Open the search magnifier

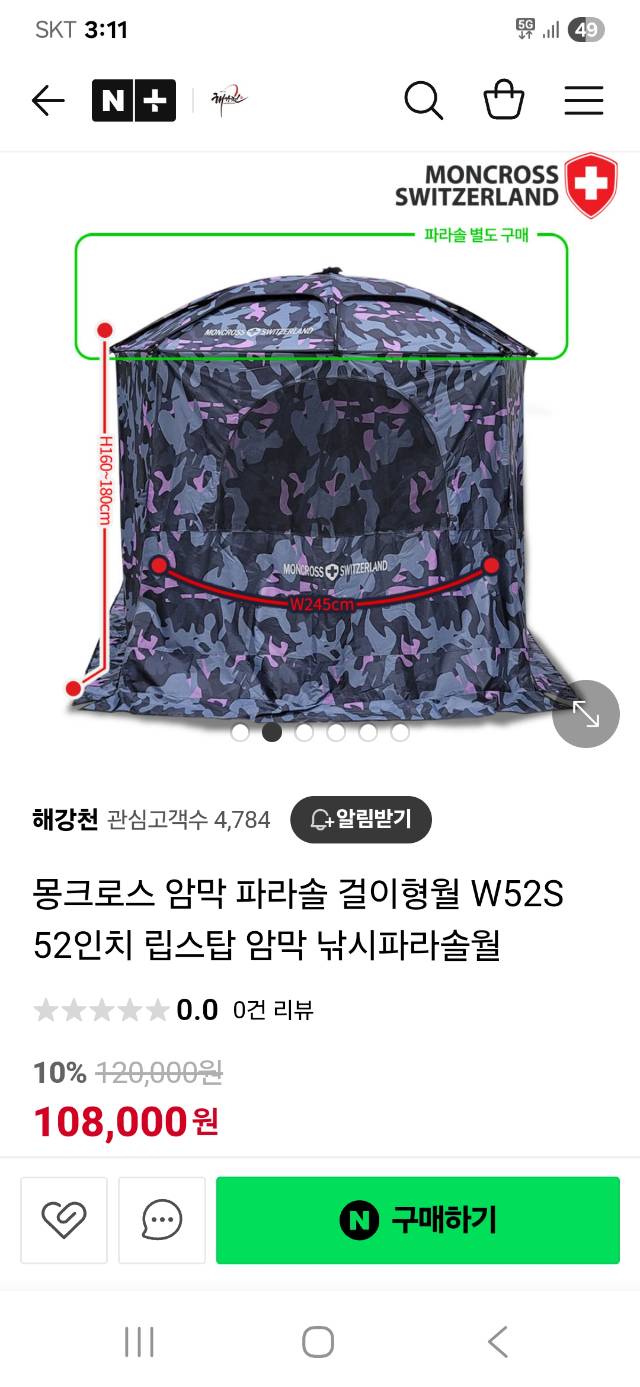[423, 101]
